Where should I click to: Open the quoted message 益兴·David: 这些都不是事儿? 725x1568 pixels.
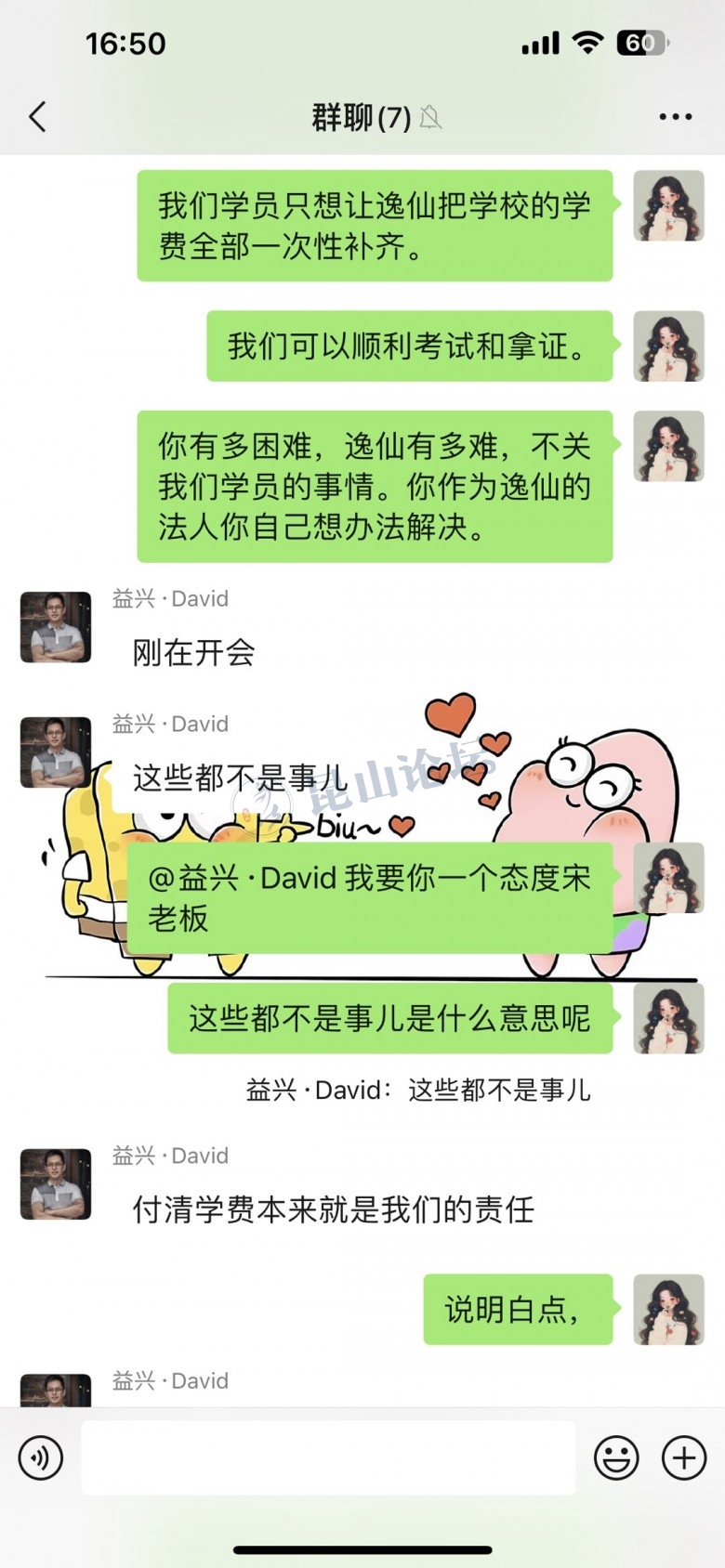(418, 1090)
